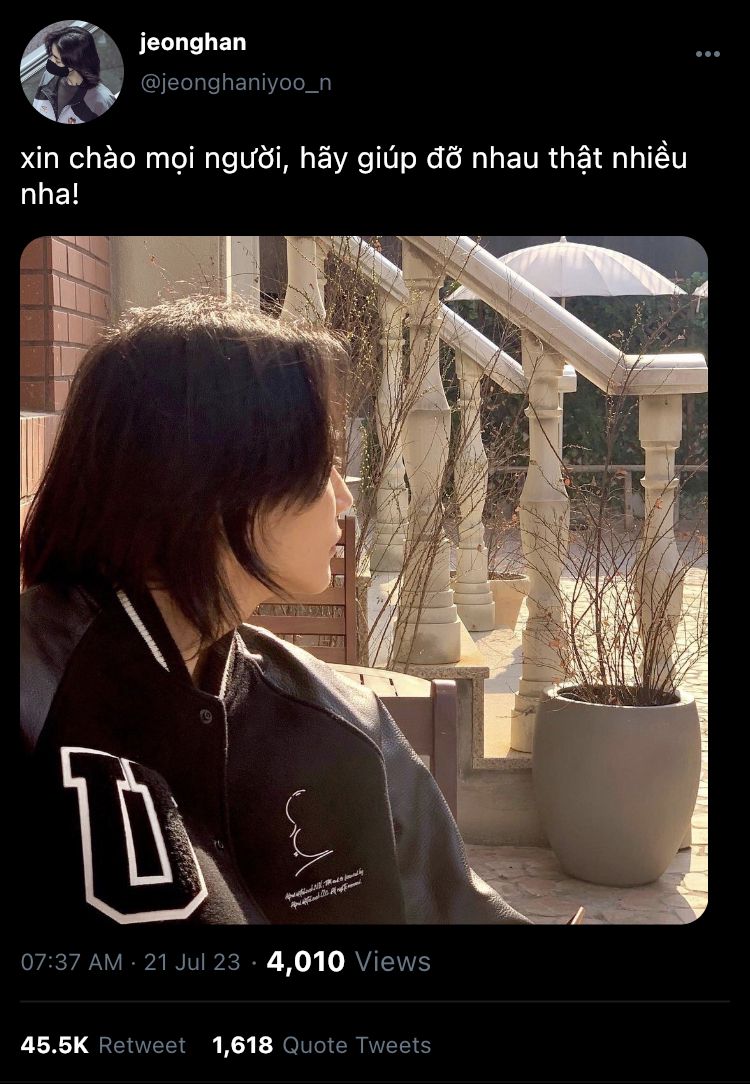The width and height of the screenshot is (750, 1084).
Task: Open the @jeonghaniyoo_n profile name
Action: (235, 84)
